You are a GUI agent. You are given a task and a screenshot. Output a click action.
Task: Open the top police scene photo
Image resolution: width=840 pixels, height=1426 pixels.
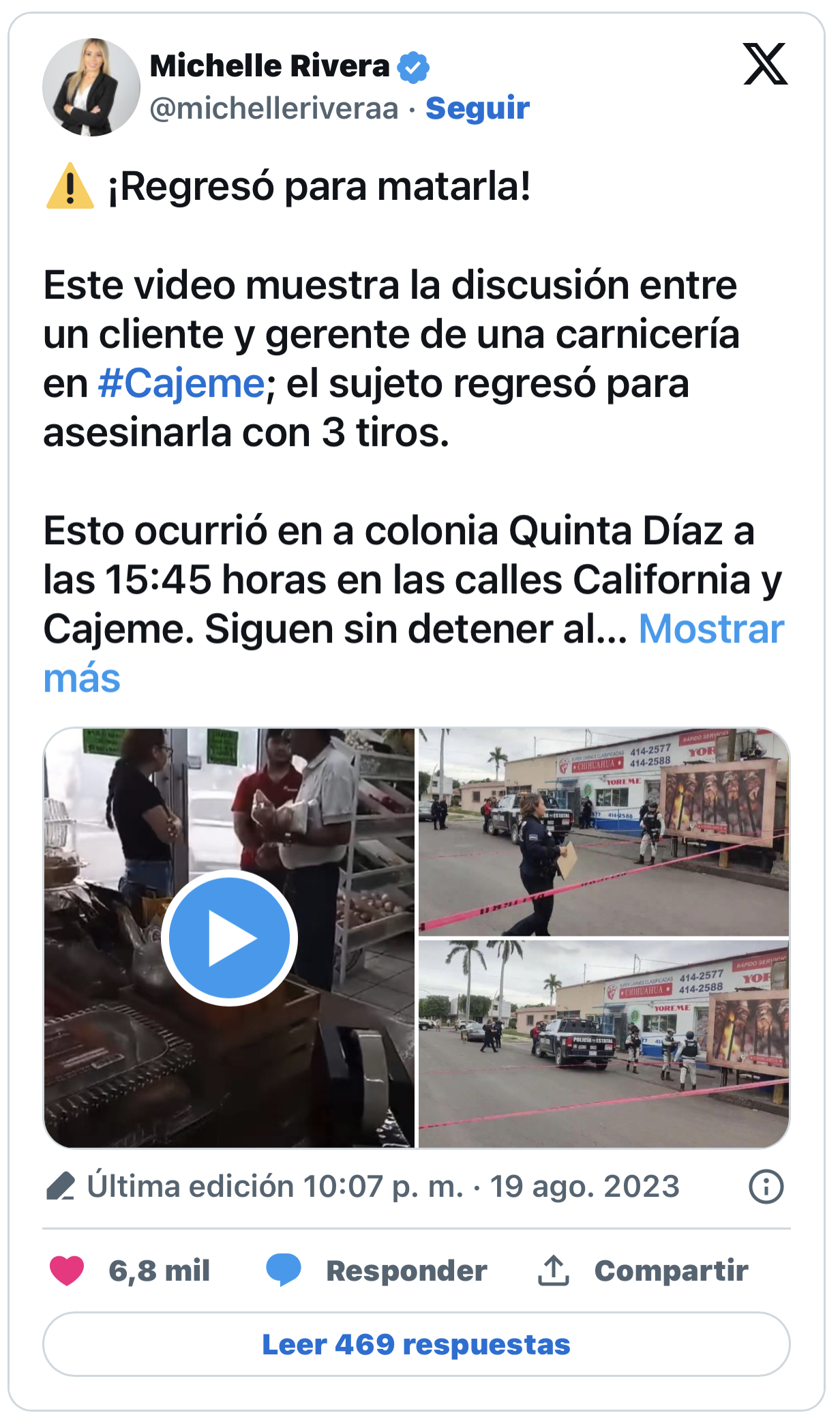603,832
